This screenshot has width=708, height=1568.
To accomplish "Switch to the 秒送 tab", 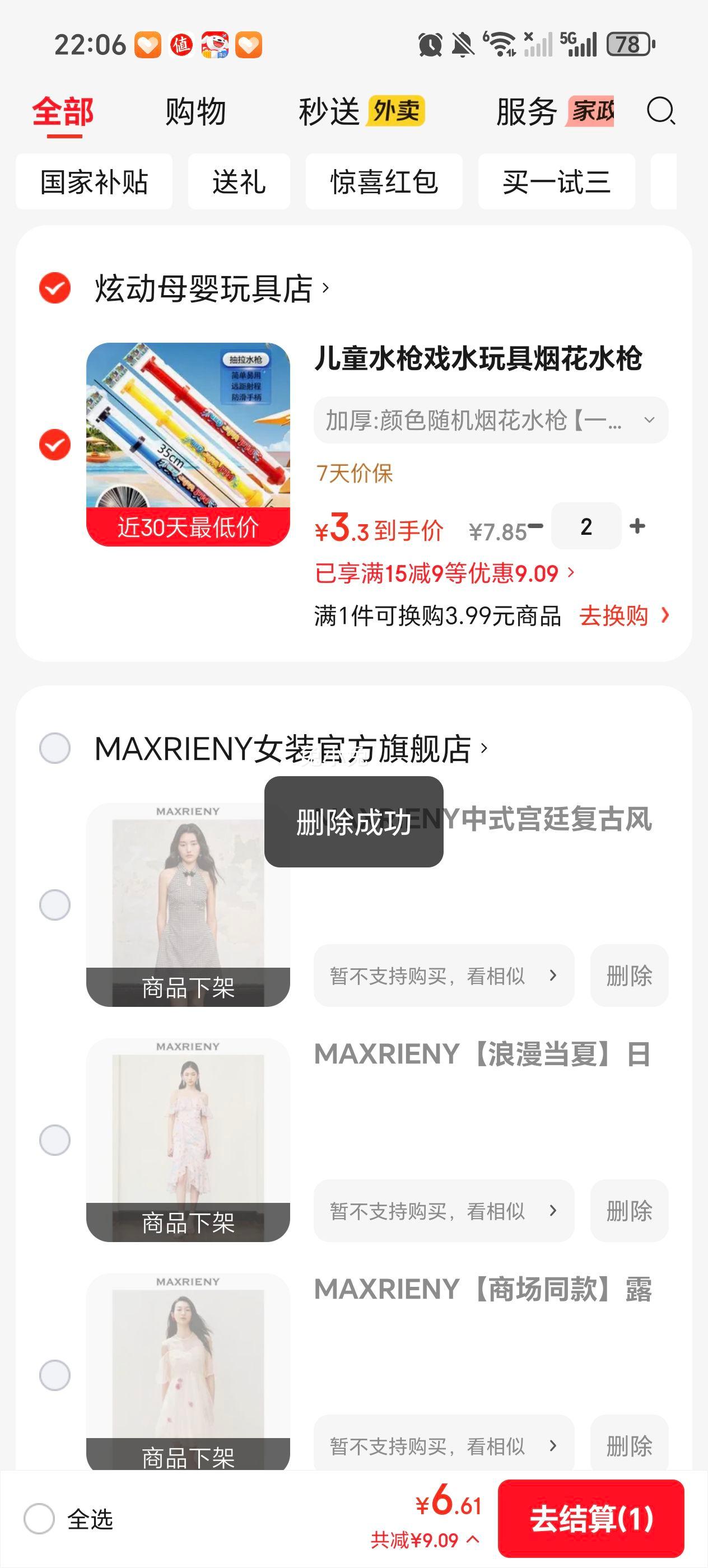I will (330, 112).
